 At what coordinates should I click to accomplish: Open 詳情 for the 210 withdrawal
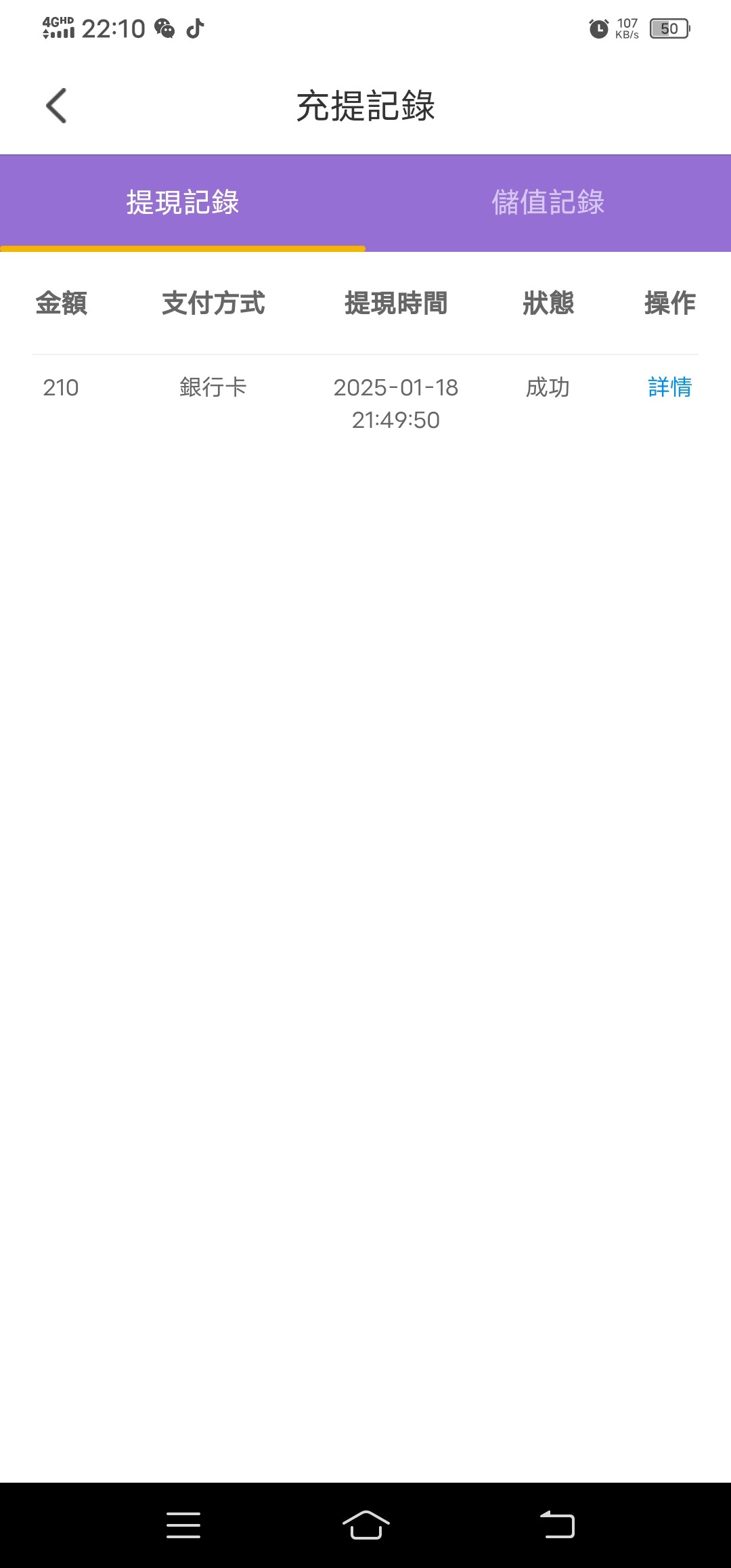669,387
